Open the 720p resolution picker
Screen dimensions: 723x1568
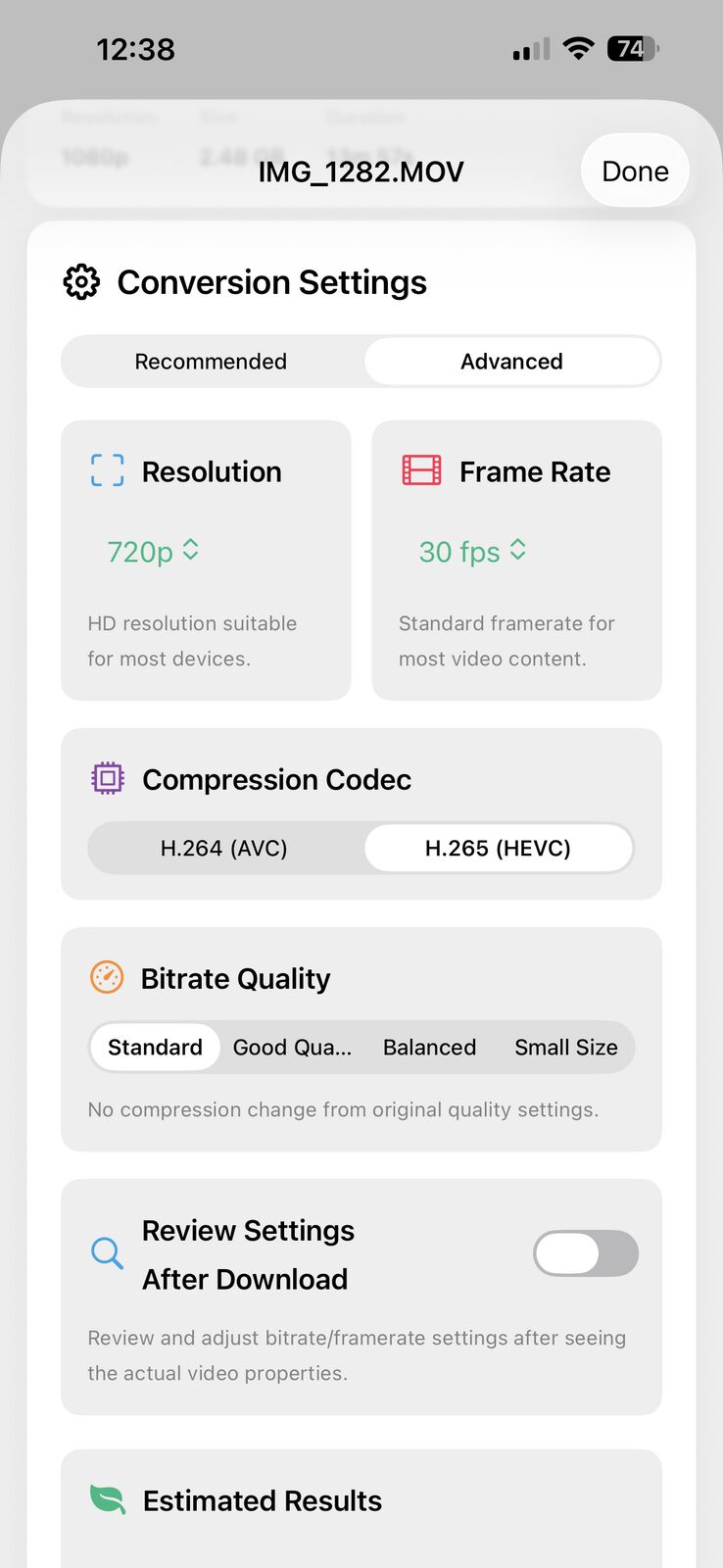(153, 552)
